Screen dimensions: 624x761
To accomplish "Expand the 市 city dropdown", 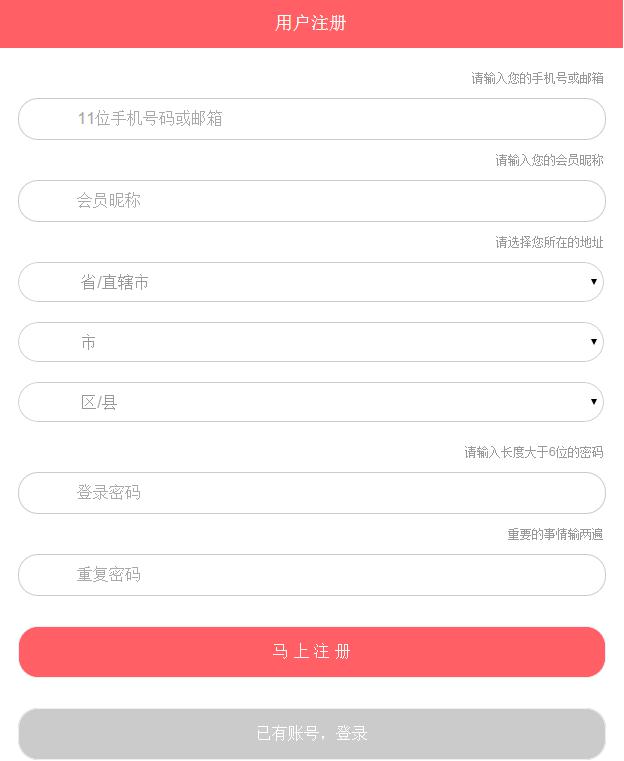I will [x=312, y=342].
